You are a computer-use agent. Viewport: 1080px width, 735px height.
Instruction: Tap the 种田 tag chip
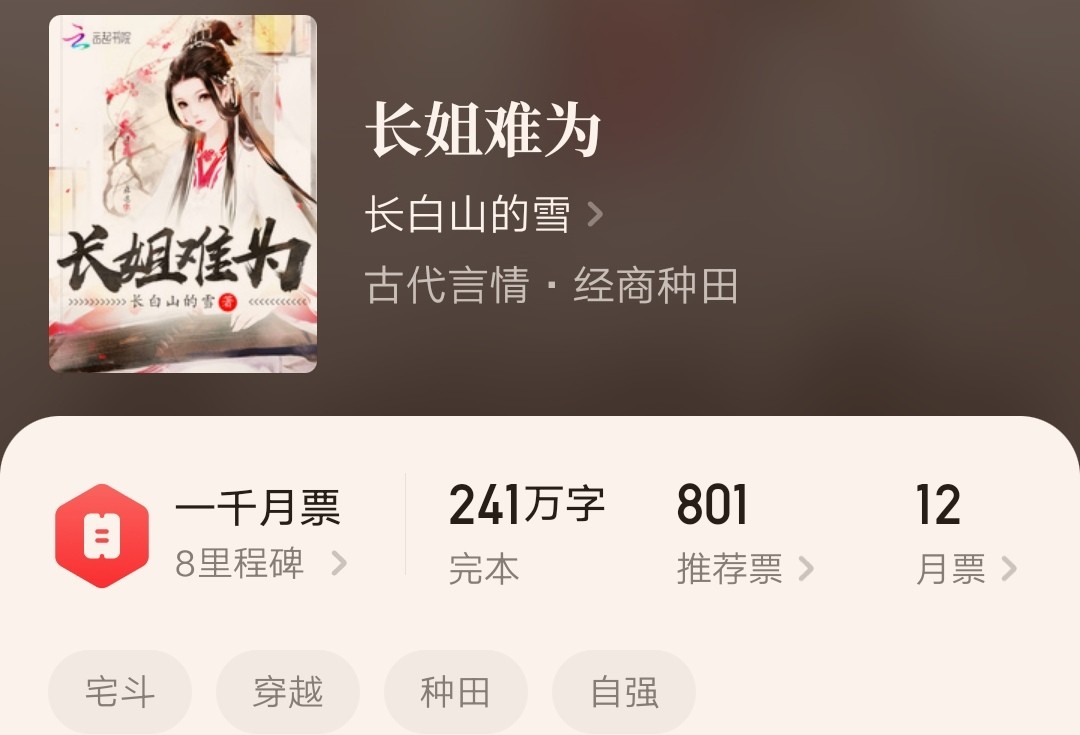(455, 692)
